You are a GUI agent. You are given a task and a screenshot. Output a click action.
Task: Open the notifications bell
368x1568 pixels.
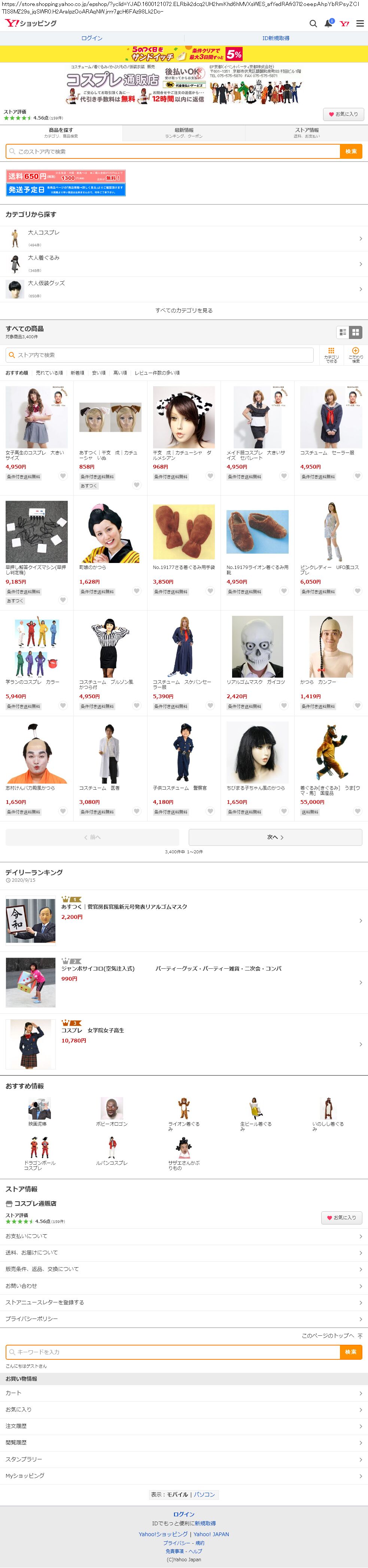[328, 24]
